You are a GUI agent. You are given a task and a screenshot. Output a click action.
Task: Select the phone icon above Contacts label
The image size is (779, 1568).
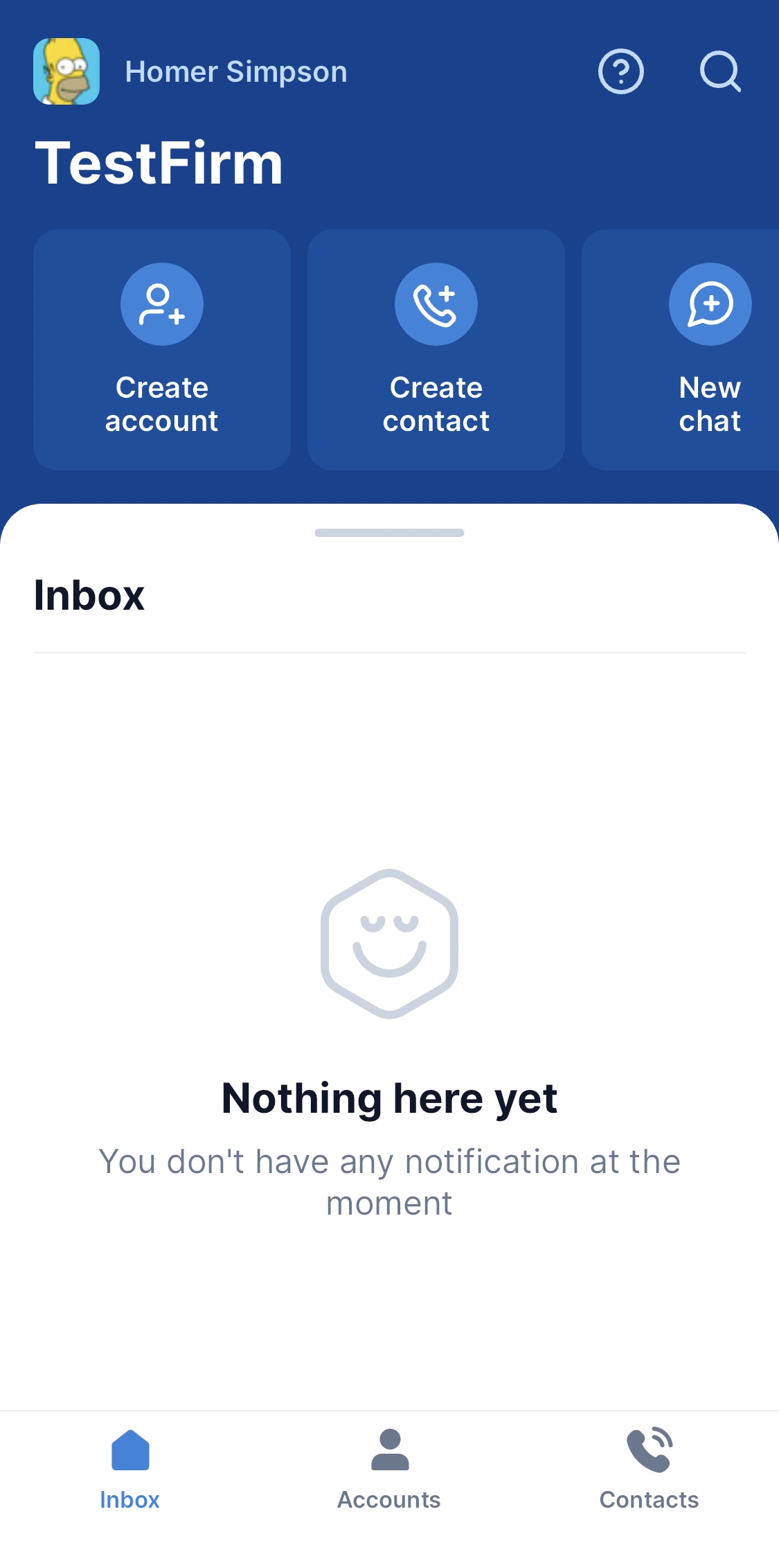click(x=649, y=1452)
